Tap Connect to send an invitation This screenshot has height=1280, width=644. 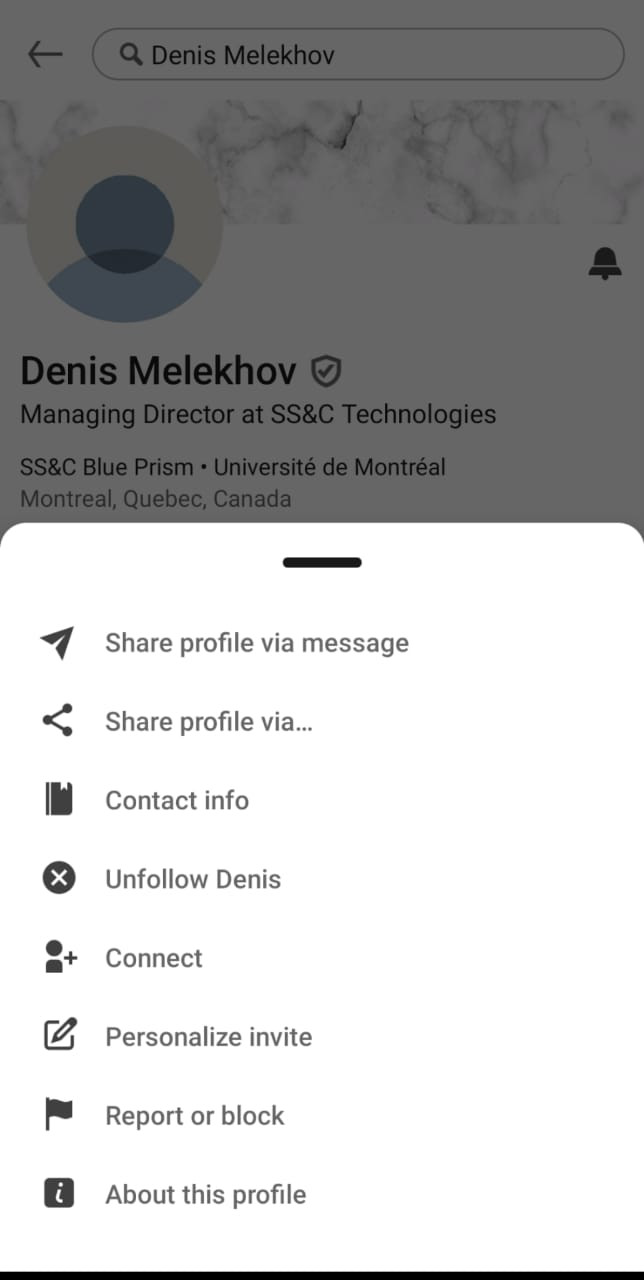[153, 958]
